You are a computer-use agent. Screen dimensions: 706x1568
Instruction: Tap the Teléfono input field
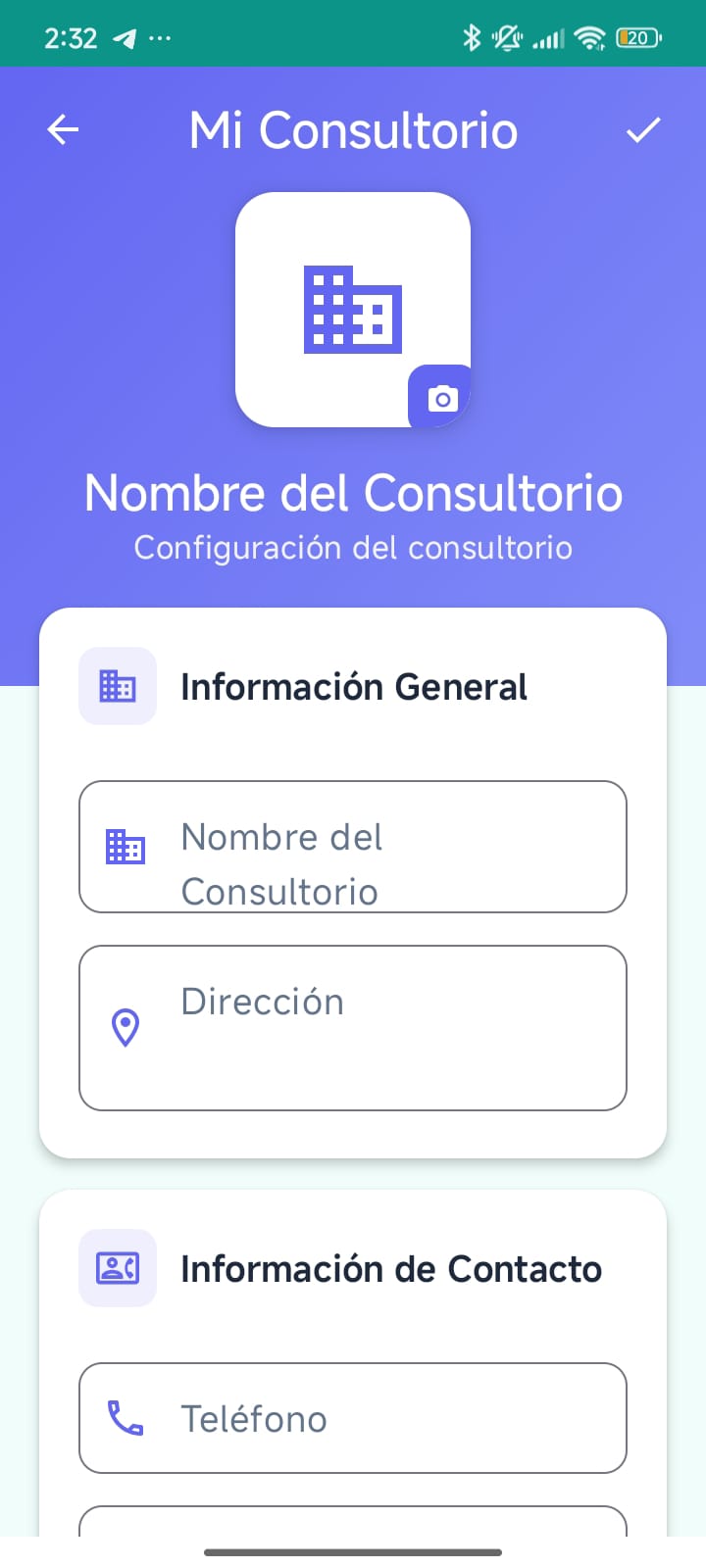coord(353,1418)
